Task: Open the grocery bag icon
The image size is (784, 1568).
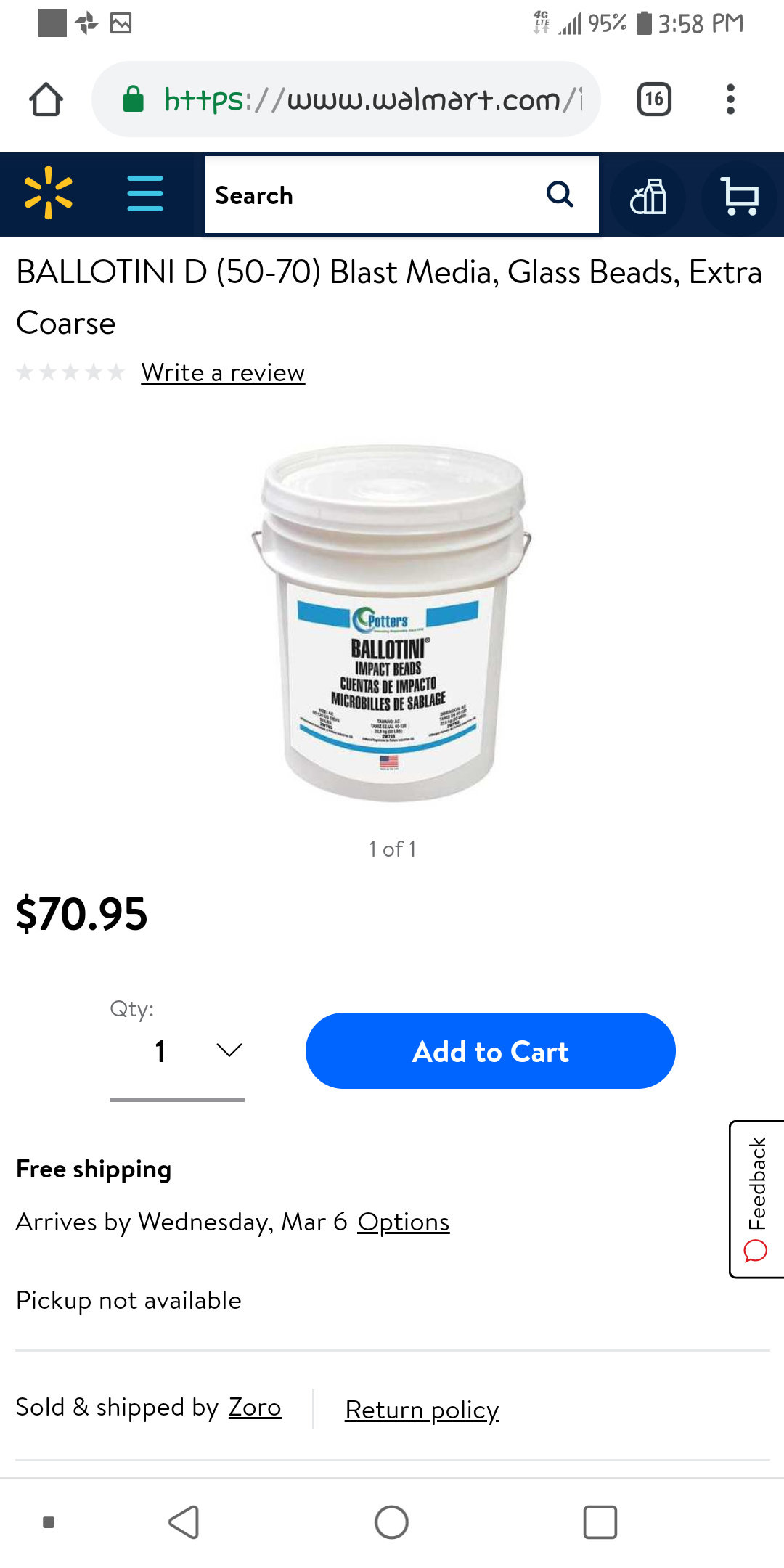Action: coord(648,197)
